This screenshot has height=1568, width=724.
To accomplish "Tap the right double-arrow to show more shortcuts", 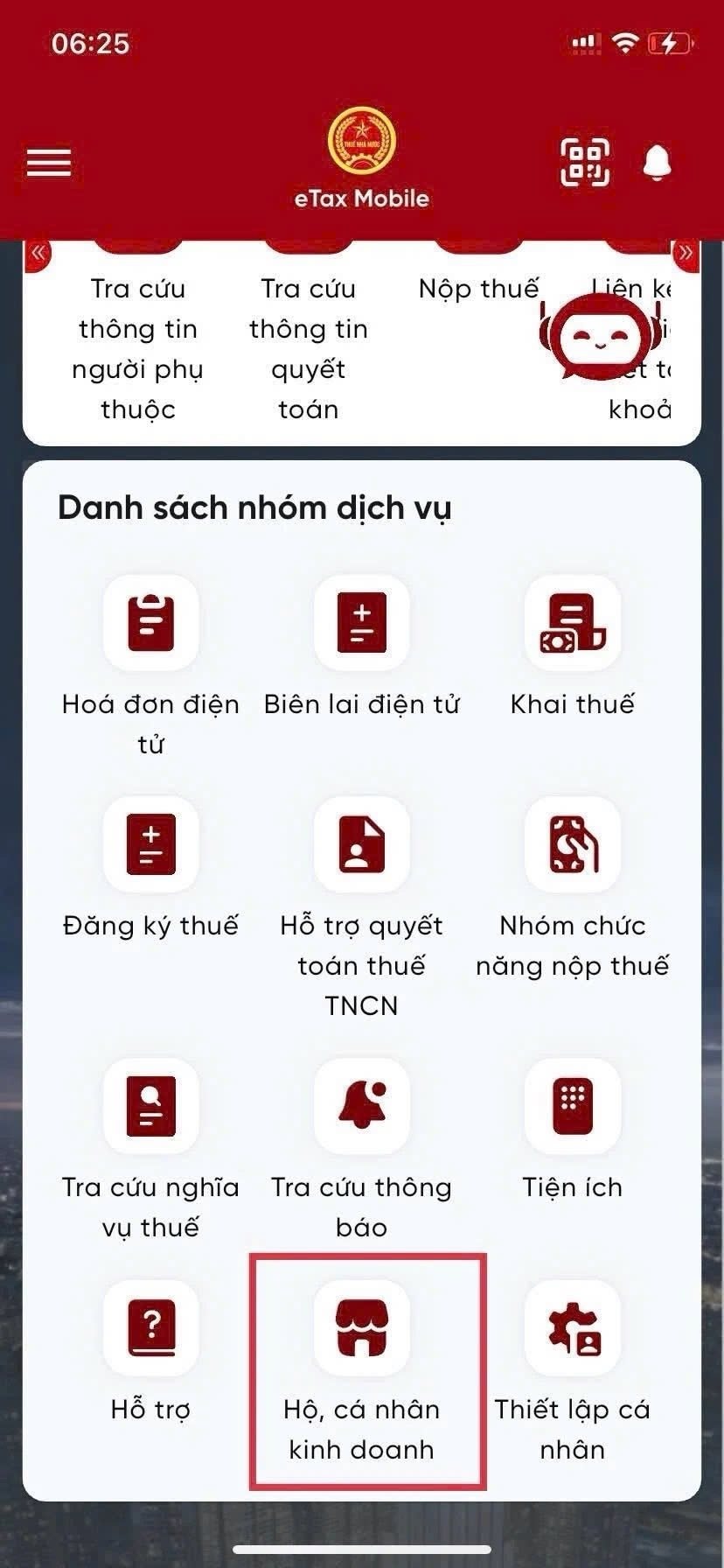I will [686, 254].
